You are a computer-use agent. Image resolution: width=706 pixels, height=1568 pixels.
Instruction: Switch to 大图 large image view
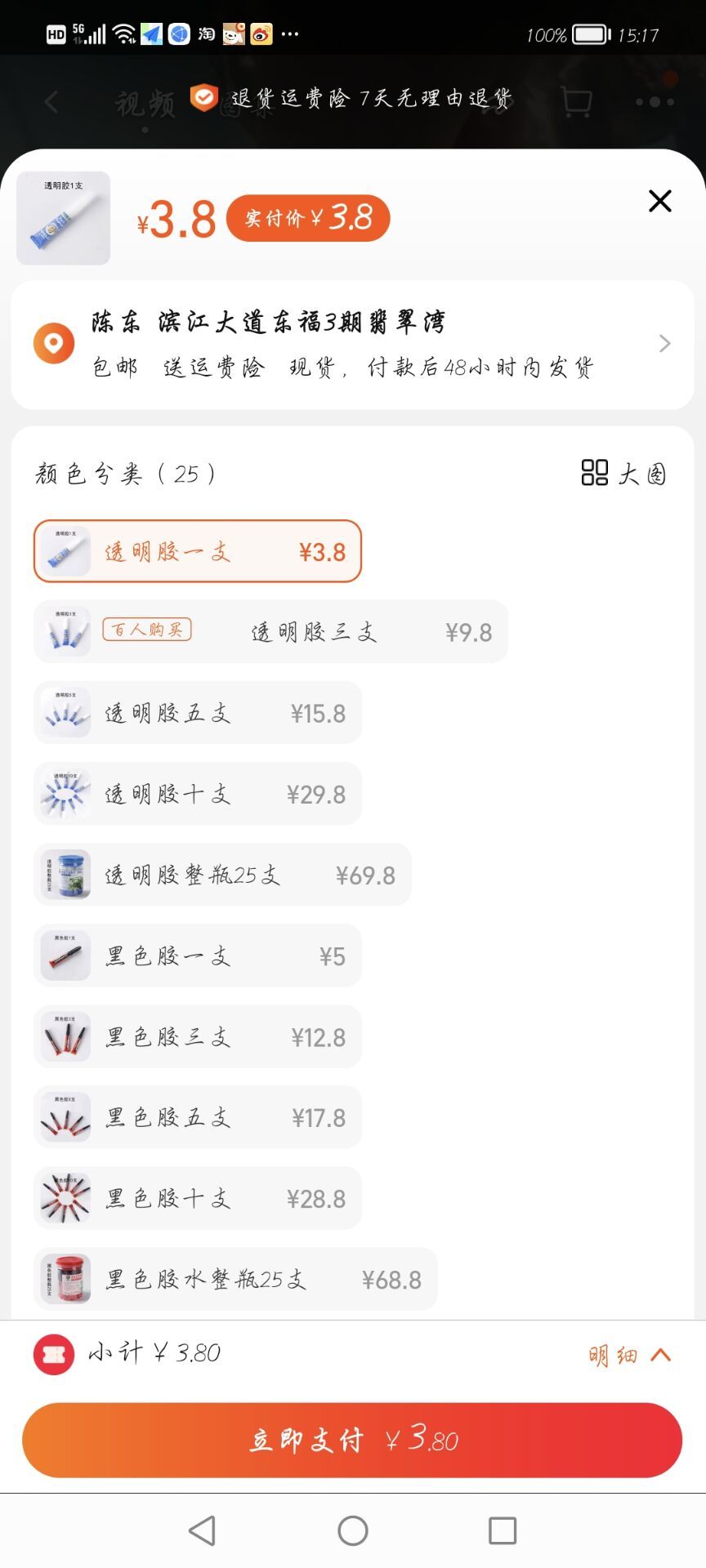tap(624, 473)
